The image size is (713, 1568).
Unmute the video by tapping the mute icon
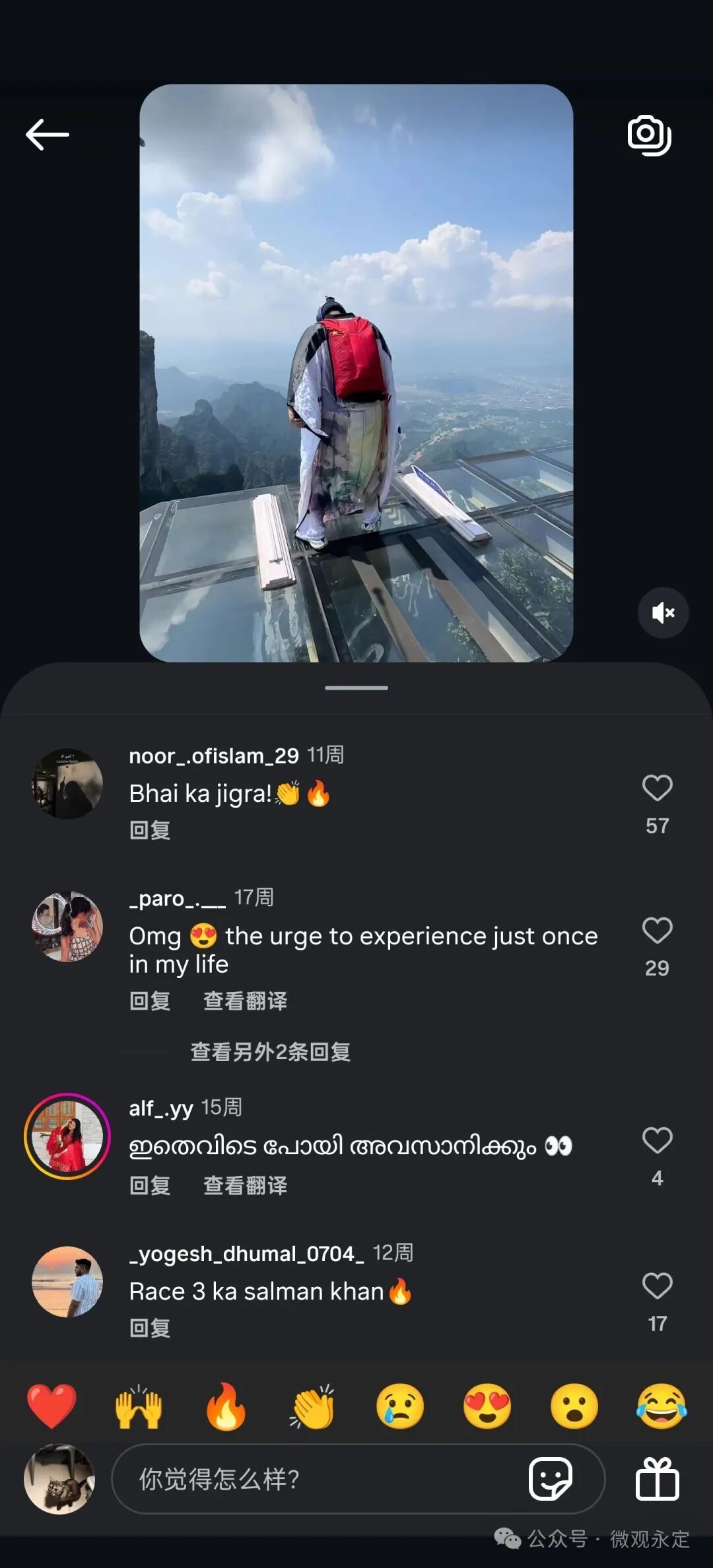point(663,612)
